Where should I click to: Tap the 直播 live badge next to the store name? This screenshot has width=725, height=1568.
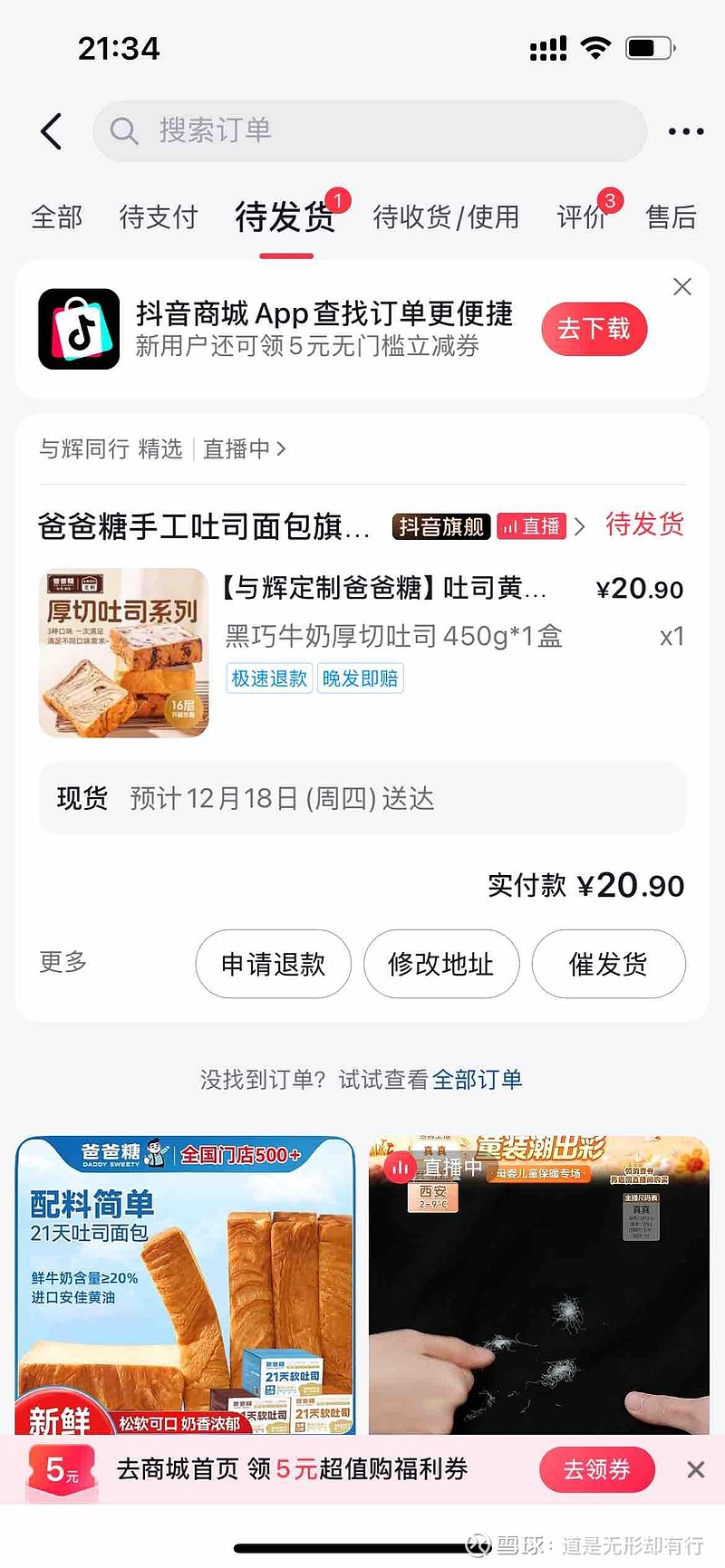tap(531, 525)
